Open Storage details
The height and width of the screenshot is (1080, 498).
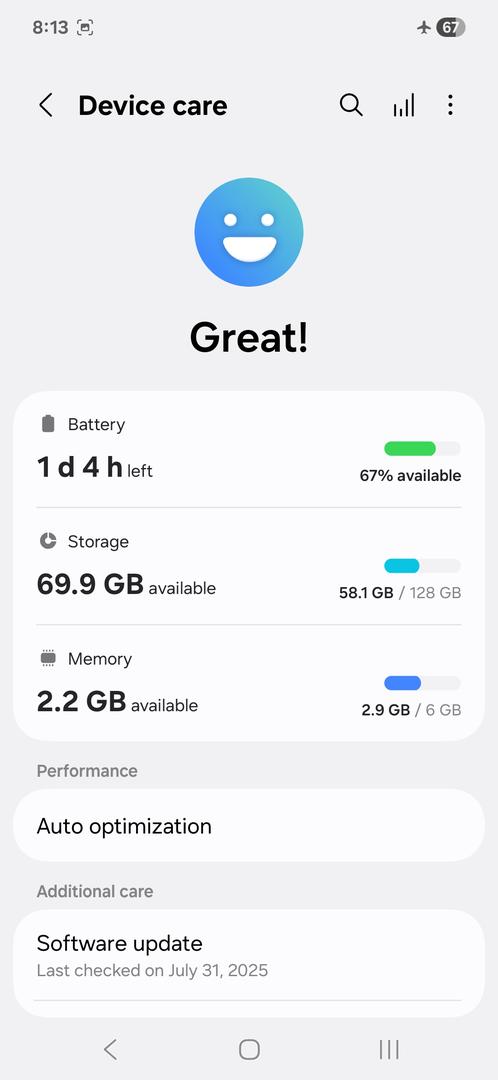pyautogui.click(x=249, y=566)
